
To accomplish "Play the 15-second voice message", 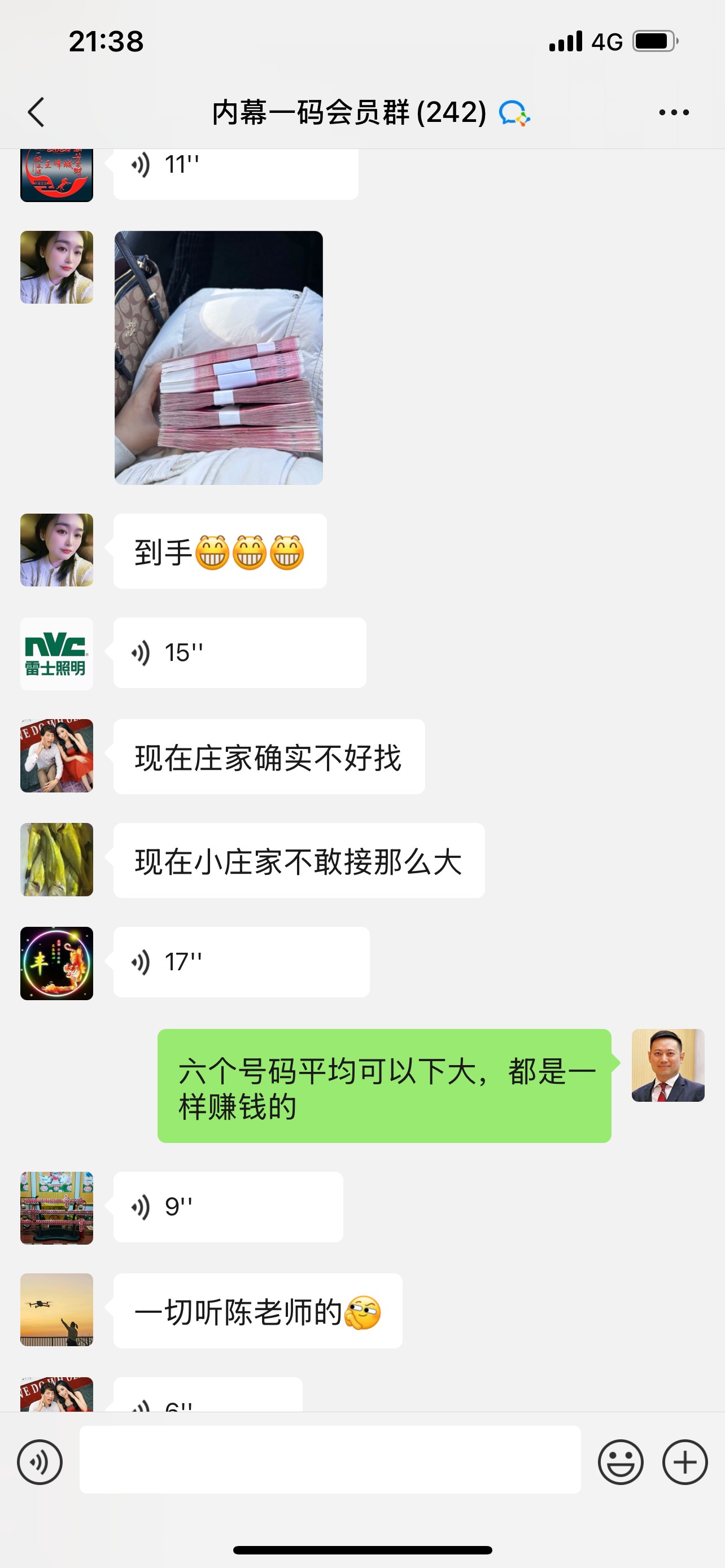I will pyautogui.click(x=239, y=653).
